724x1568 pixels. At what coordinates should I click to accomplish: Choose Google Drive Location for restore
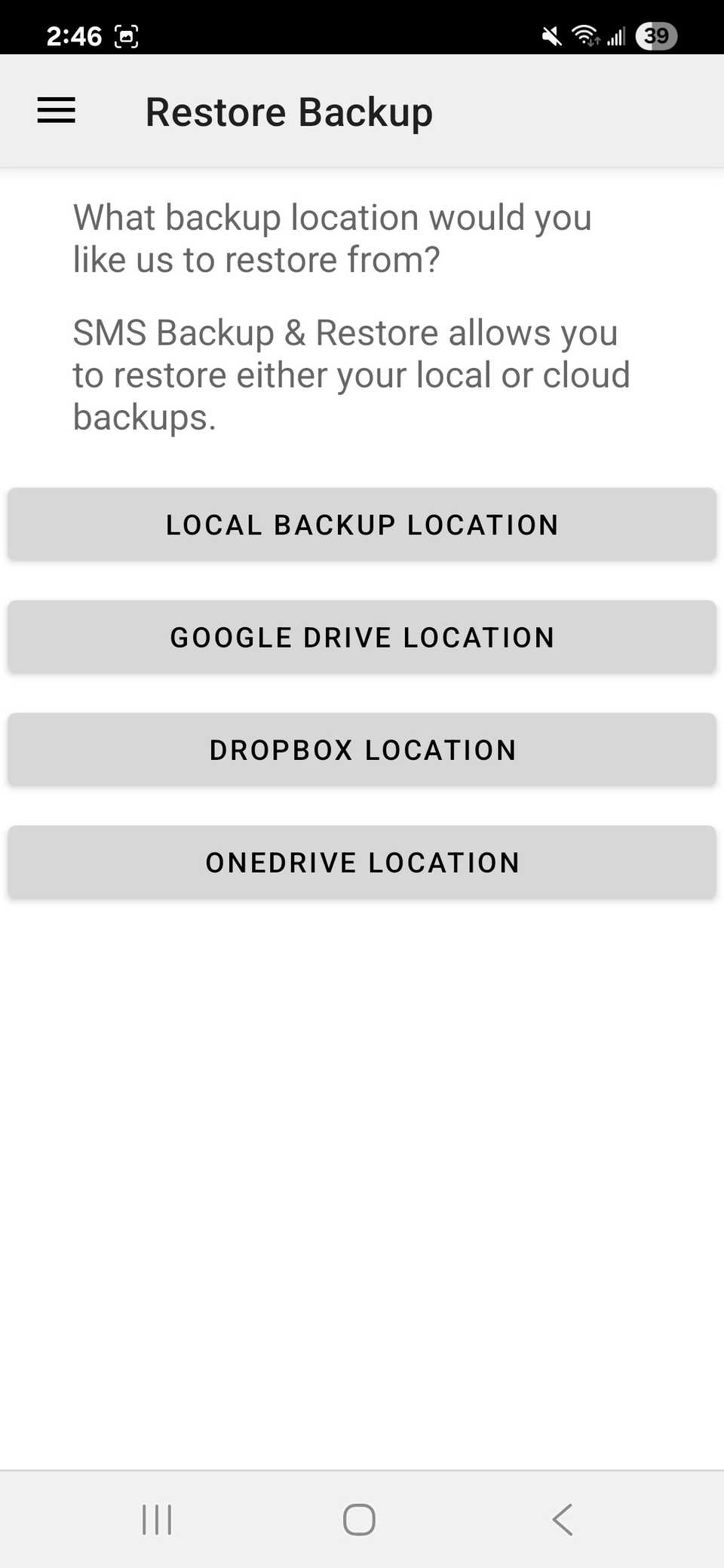[362, 637]
